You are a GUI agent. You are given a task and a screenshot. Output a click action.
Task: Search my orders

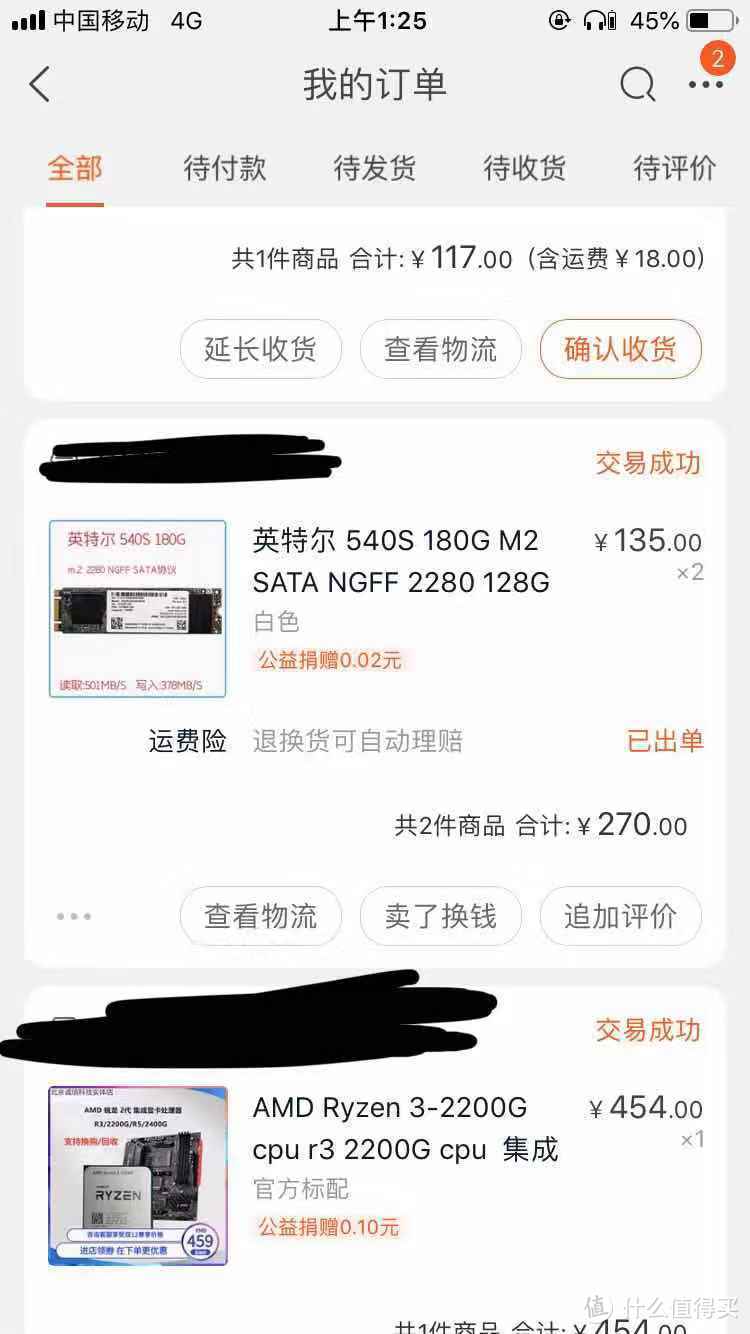point(637,85)
